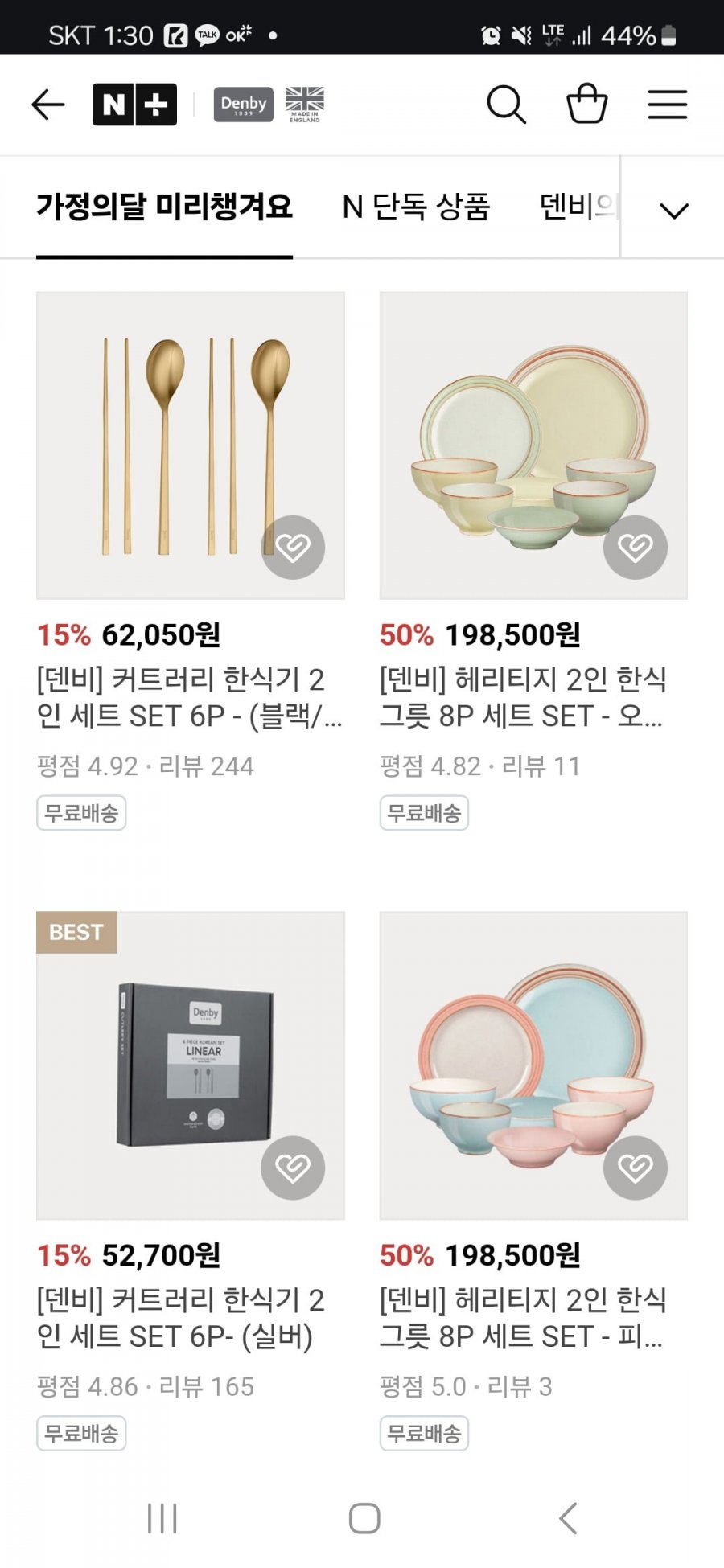Image resolution: width=724 pixels, height=1568 pixels.
Task: Open the N+ home logo
Action: click(x=134, y=105)
